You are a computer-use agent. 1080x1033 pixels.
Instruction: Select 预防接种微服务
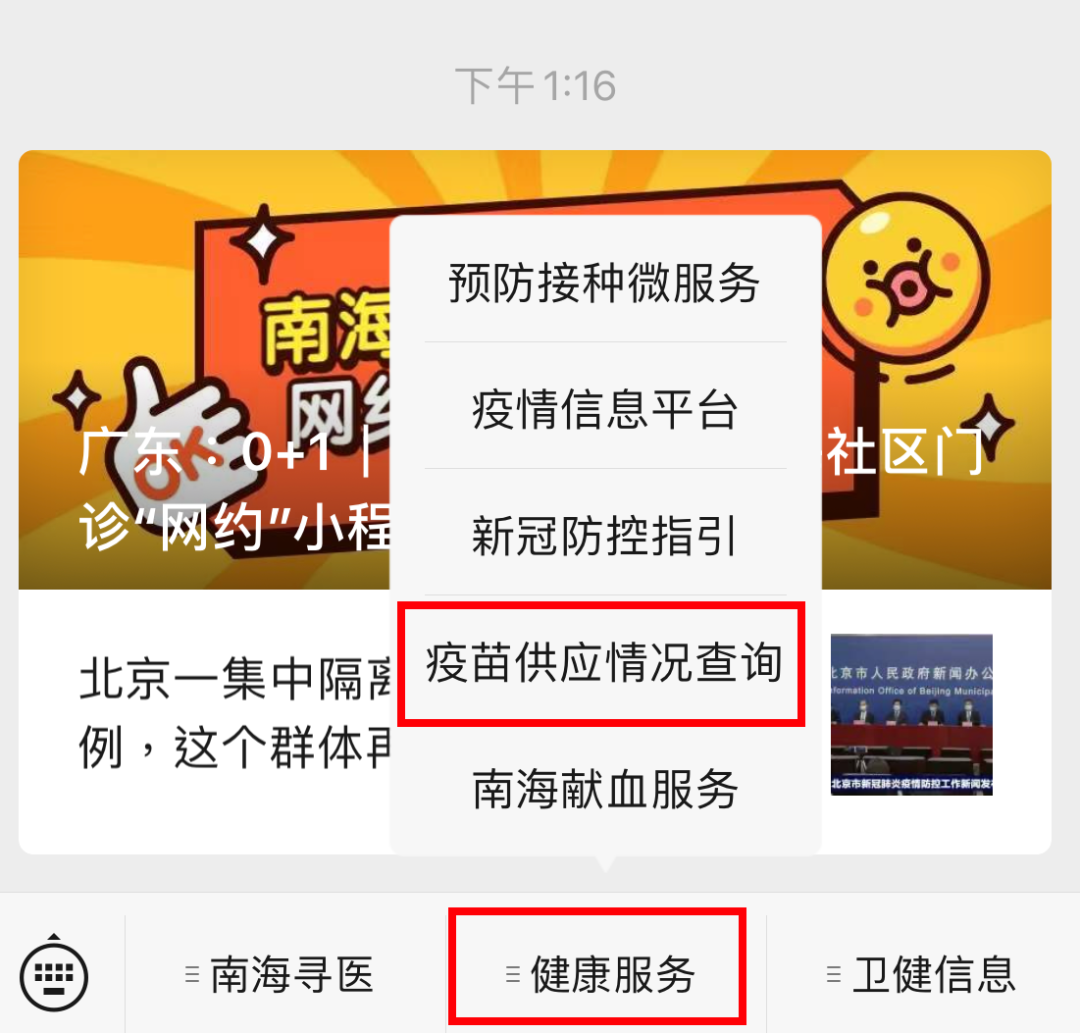pyautogui.click(x=604, y=284)
